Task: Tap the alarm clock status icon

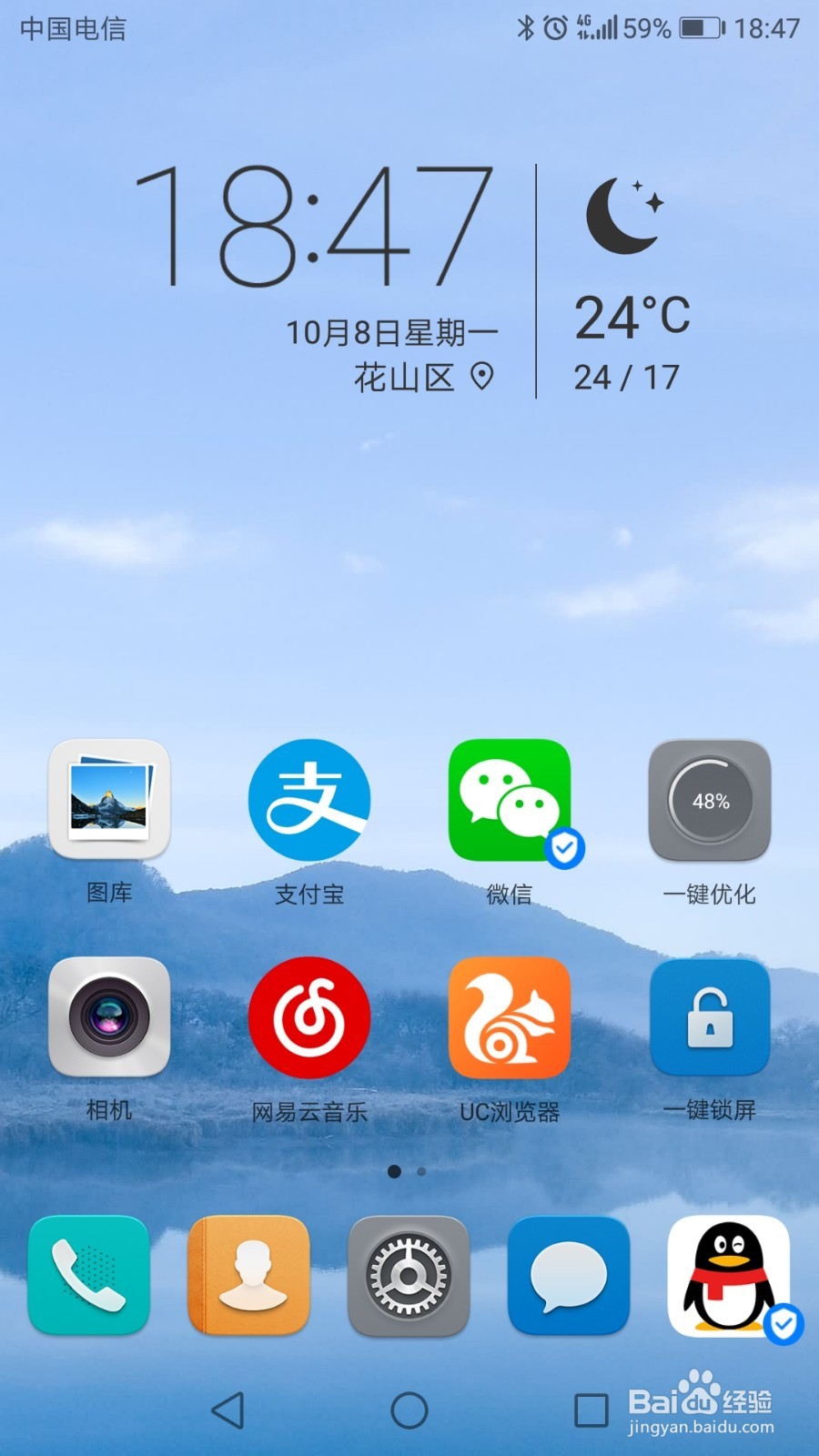Action: 552,28
